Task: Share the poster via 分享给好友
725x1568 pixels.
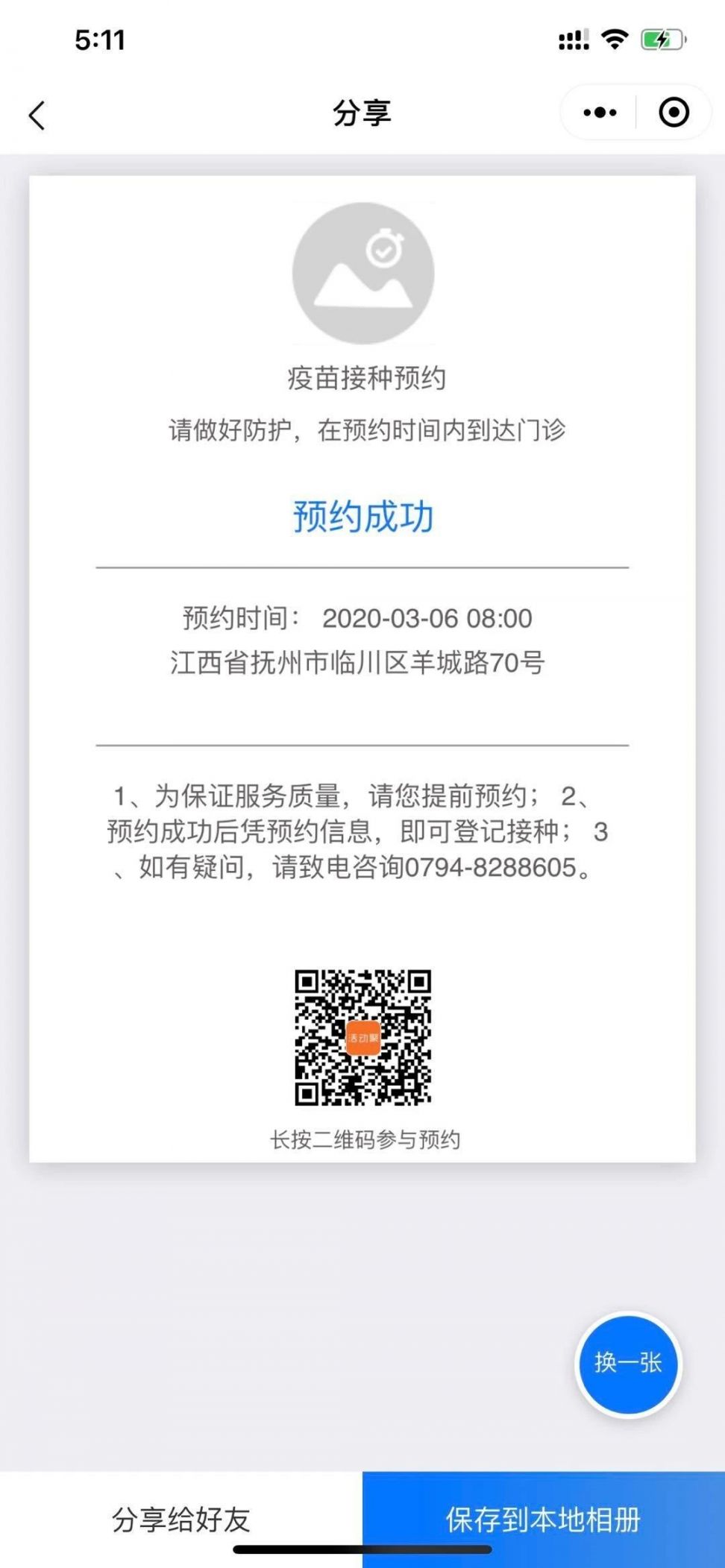Action: [181, 1519]
